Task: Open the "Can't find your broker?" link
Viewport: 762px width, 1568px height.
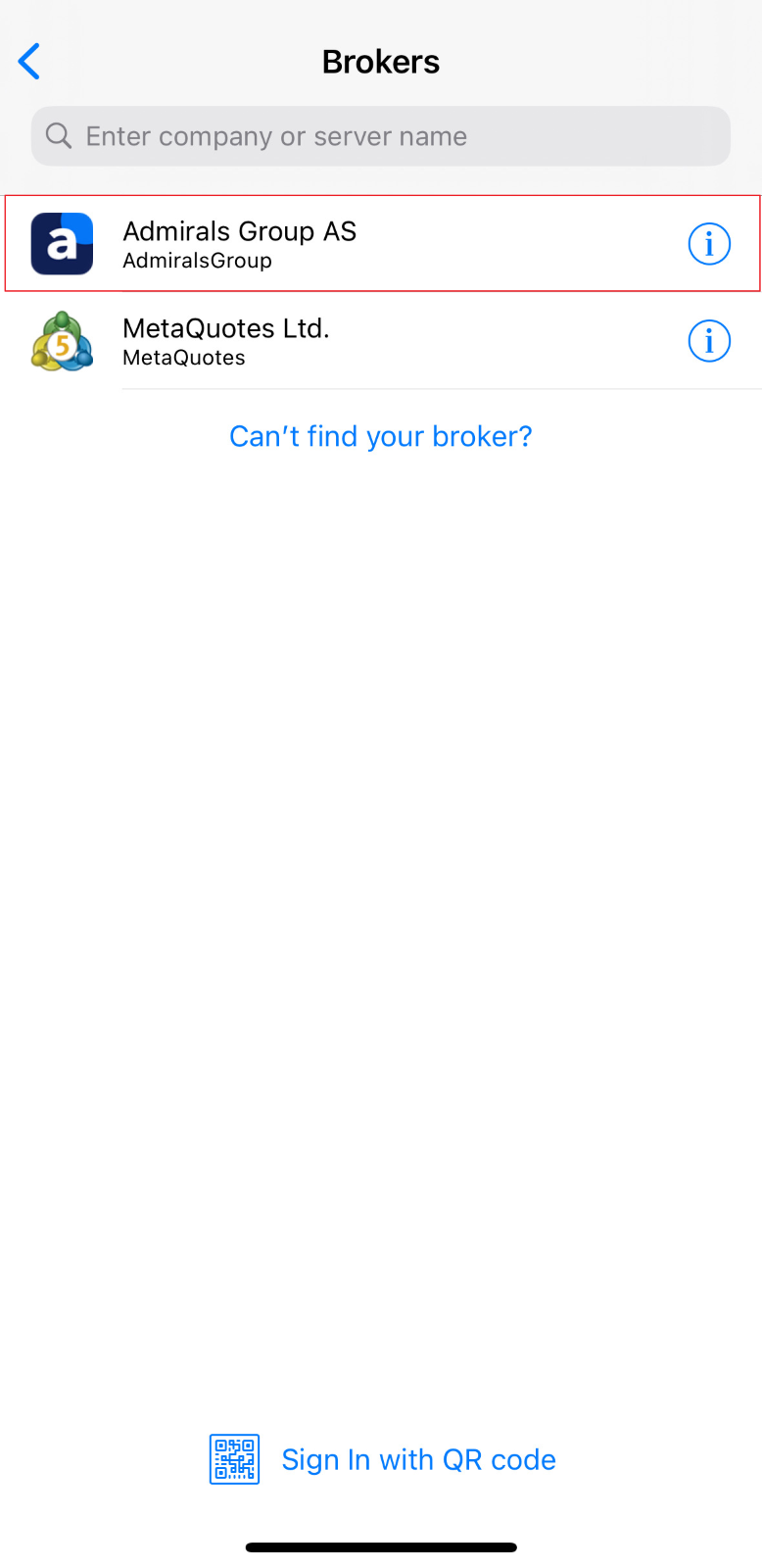Action: pos(380,436)
